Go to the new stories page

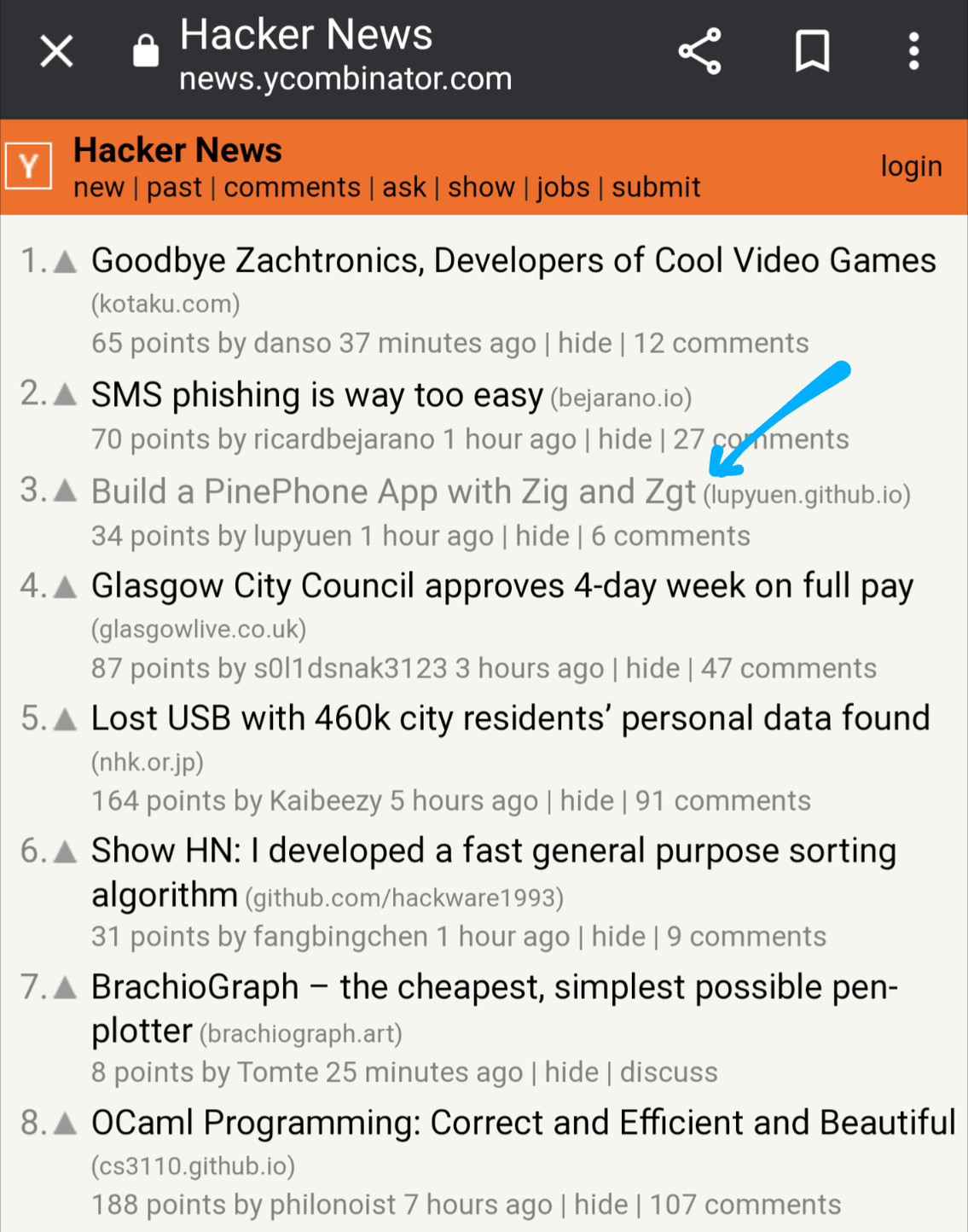click(x=98, y=187)
